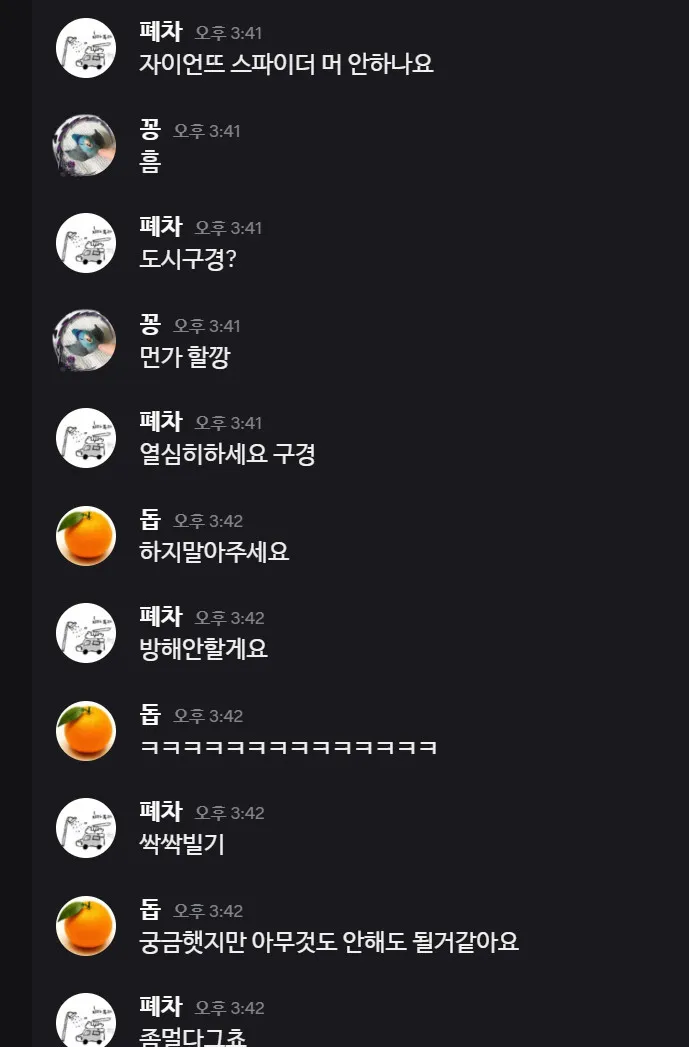View 폐차's profile picture beside the 싹싹빌기 message
Image resolution: width=689 pixels, height=1047 pixels.
pyautogui.click(x=85, y=828)
